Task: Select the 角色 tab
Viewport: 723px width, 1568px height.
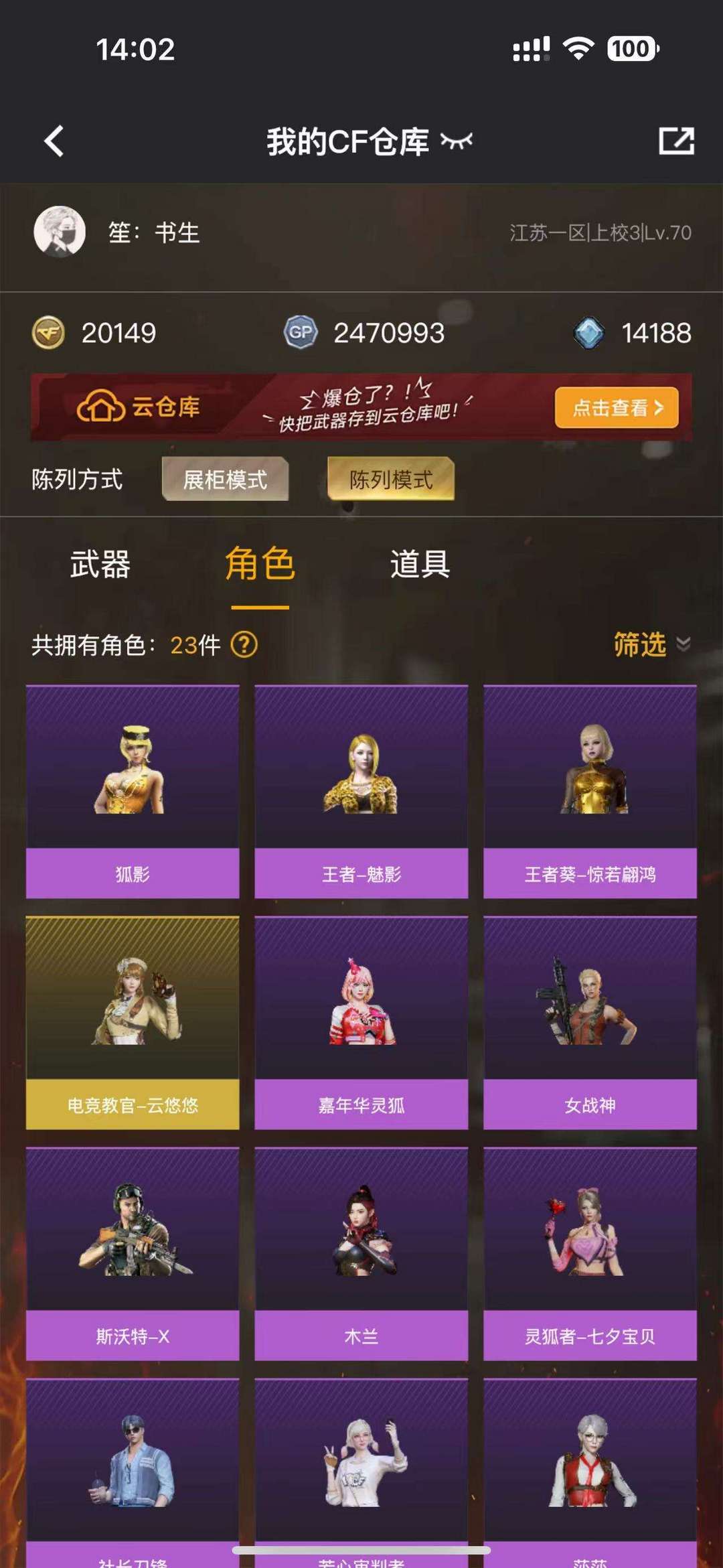Action: 260,564
